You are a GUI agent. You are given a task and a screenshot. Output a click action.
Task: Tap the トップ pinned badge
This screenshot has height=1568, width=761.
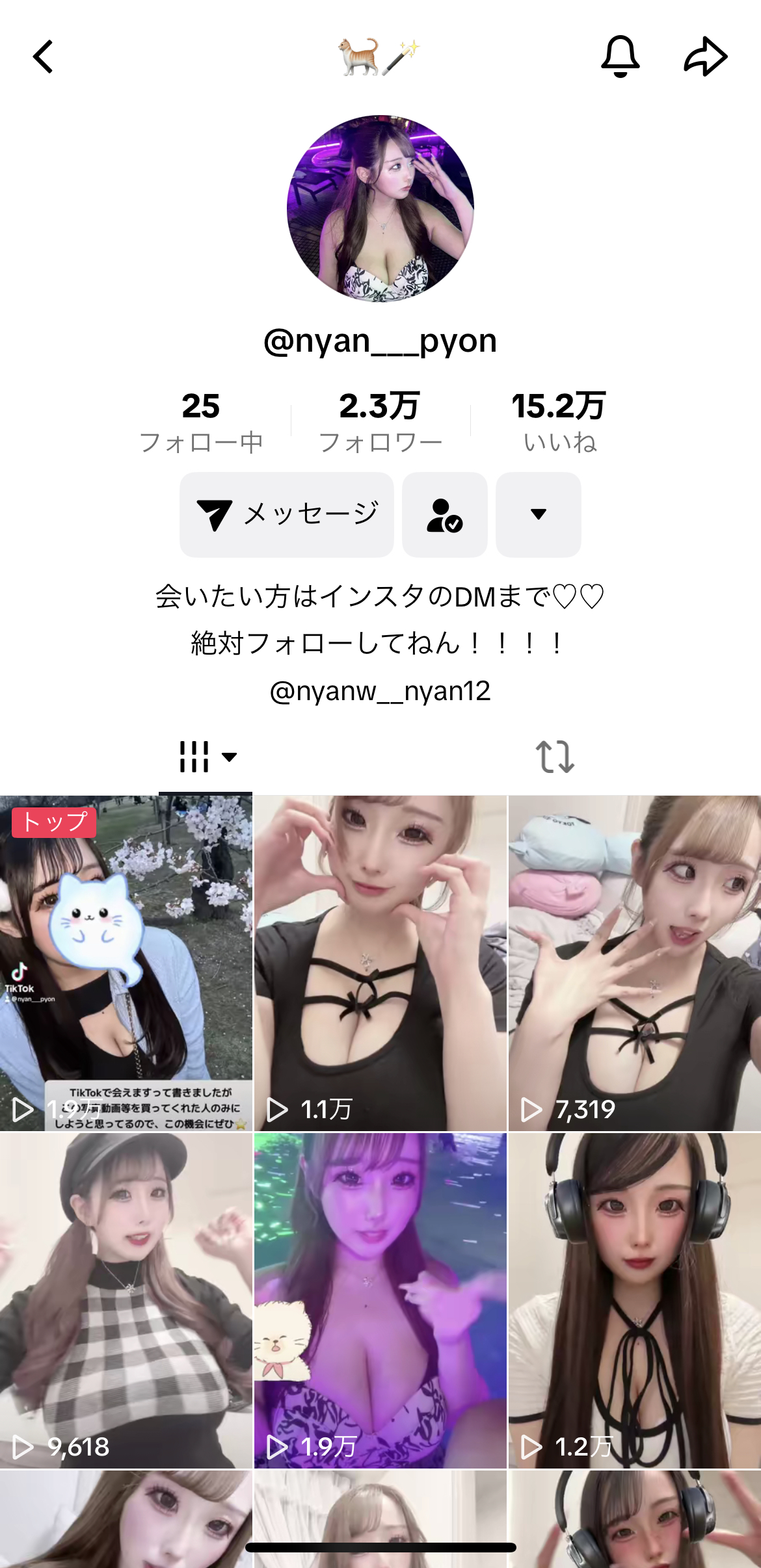[54, 820]
